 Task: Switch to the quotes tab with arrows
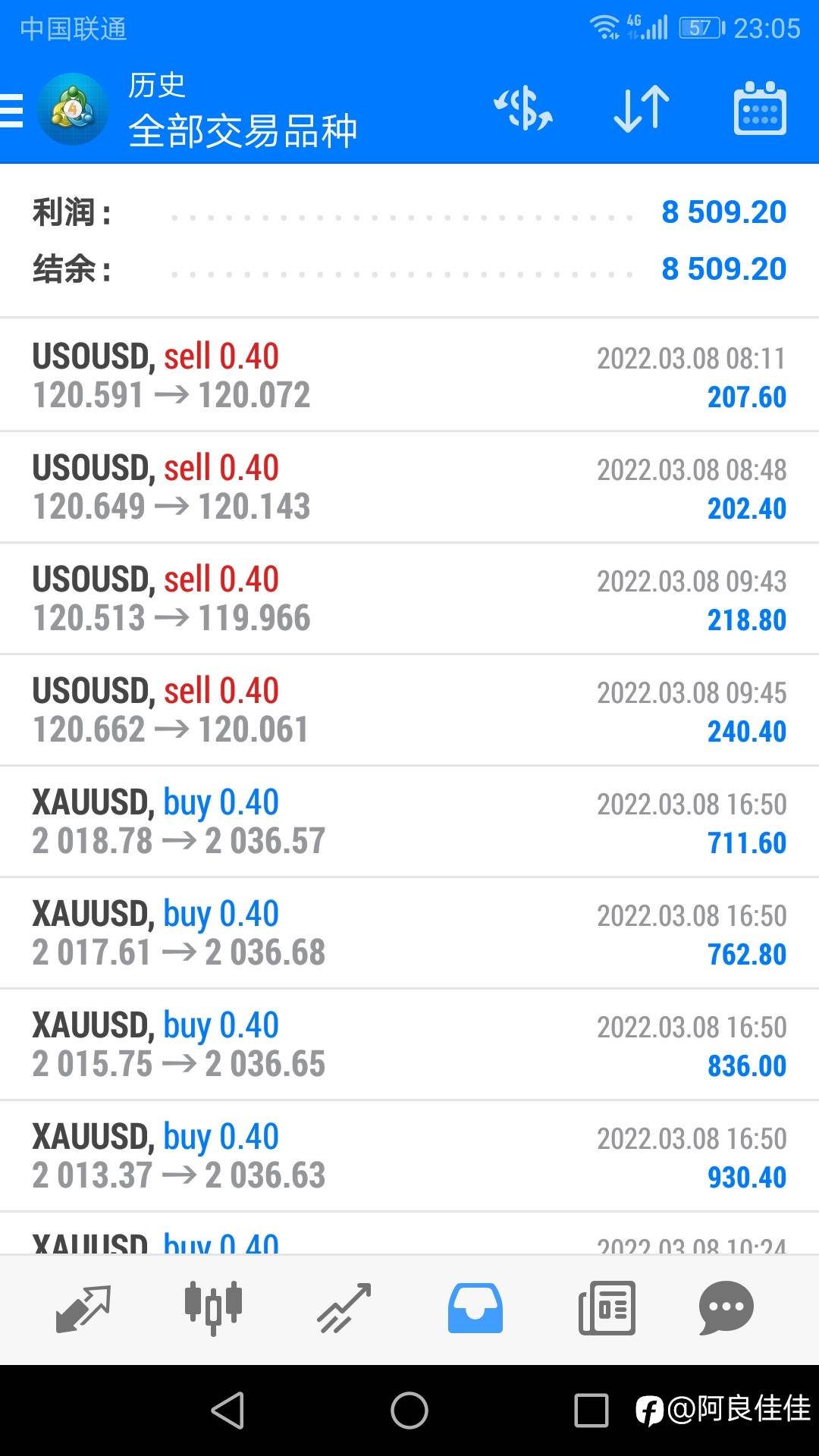click(83, 1308)
